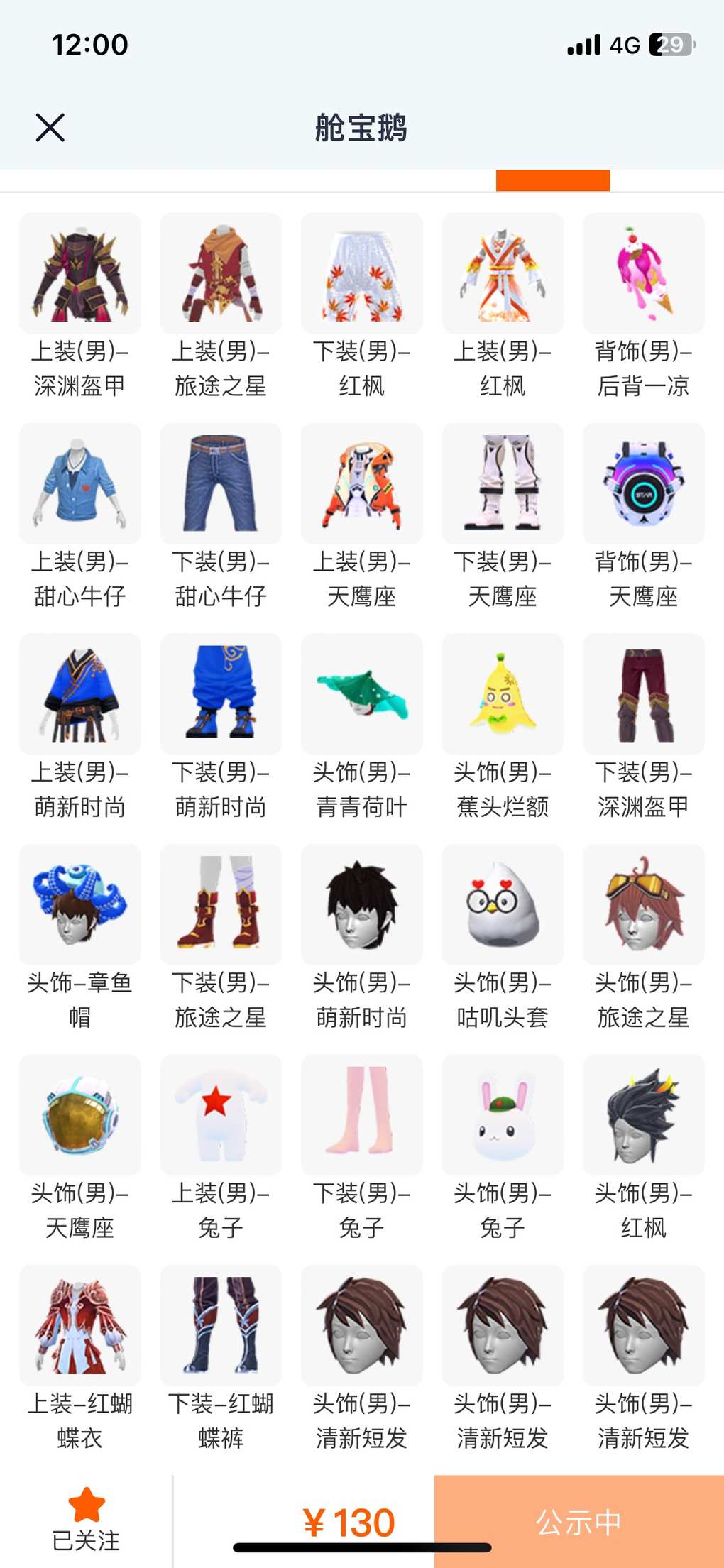724x1568 pixels.
Task: Tap the 公示中 button
Action: (578, 1521)
